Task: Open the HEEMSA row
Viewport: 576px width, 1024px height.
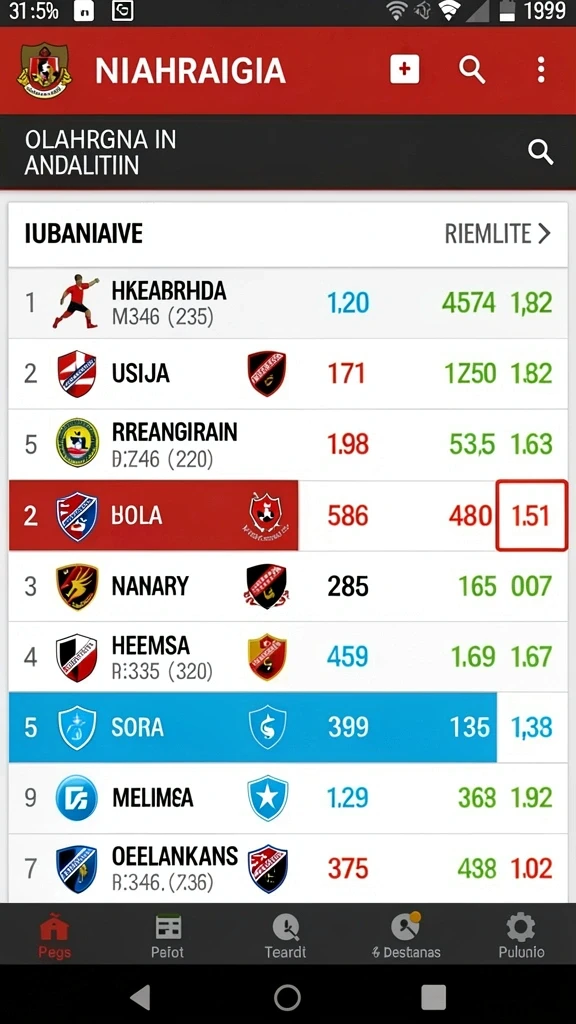Action: (288, 657)
